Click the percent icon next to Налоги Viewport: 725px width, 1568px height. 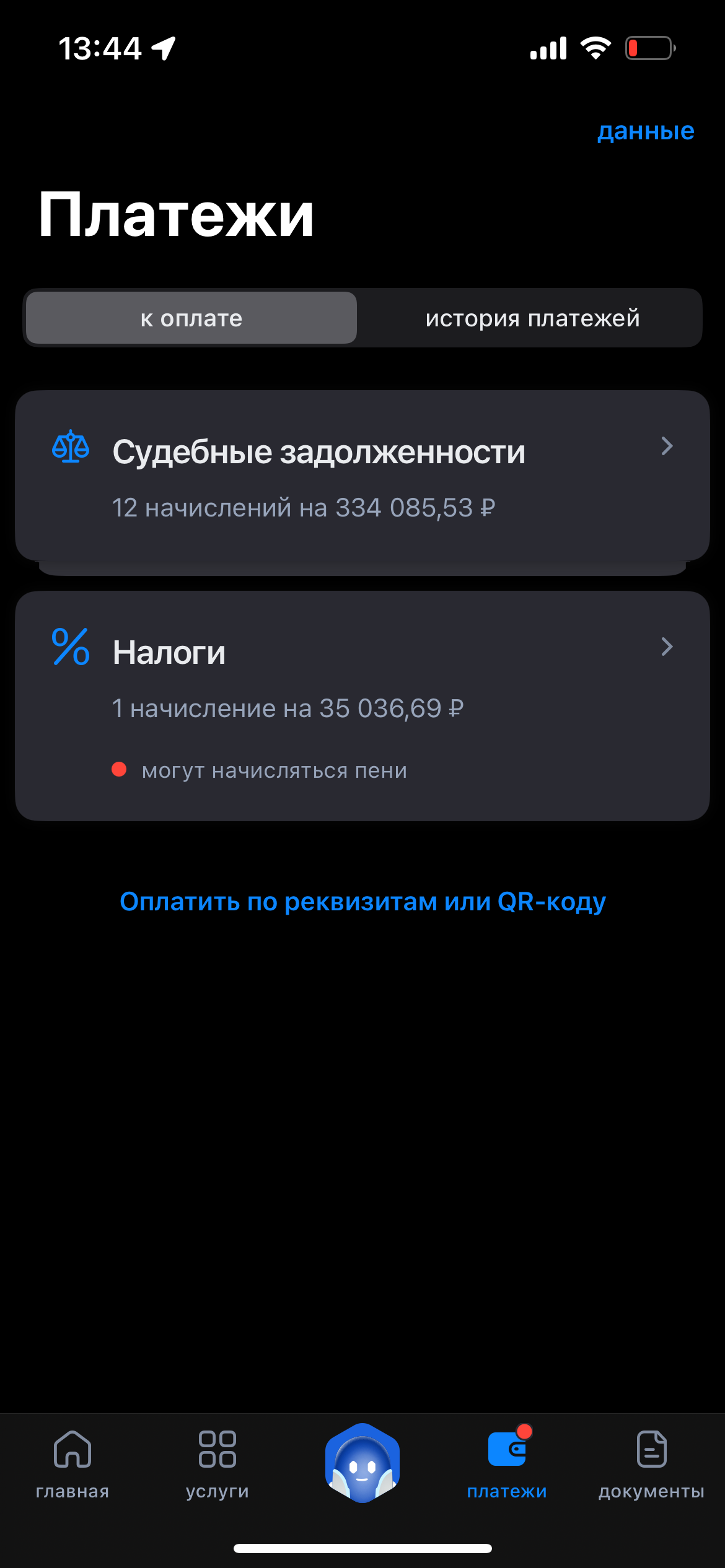click(x=70, y=648)
